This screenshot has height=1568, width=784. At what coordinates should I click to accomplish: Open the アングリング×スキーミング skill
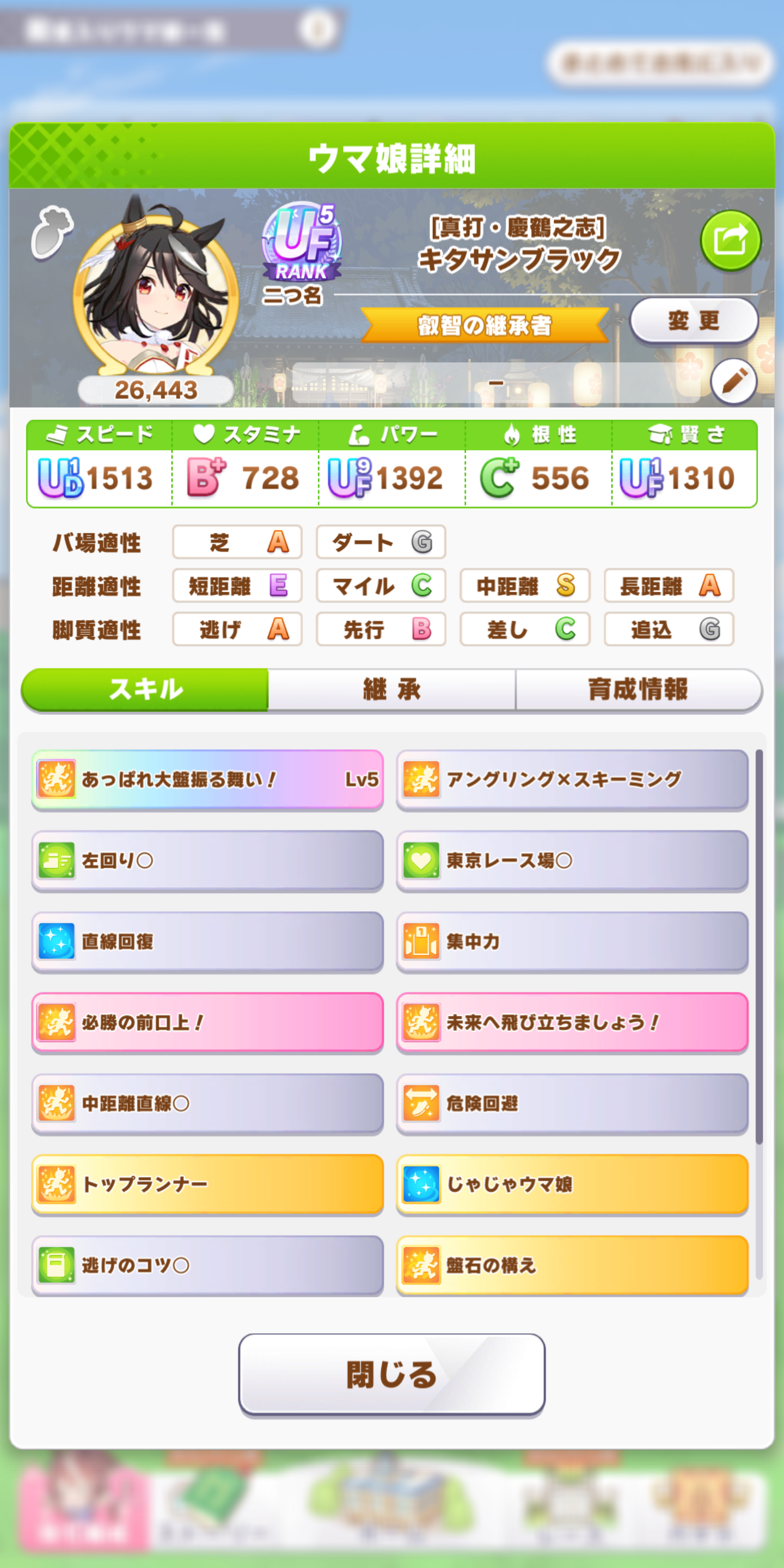[x=572, y=779]
